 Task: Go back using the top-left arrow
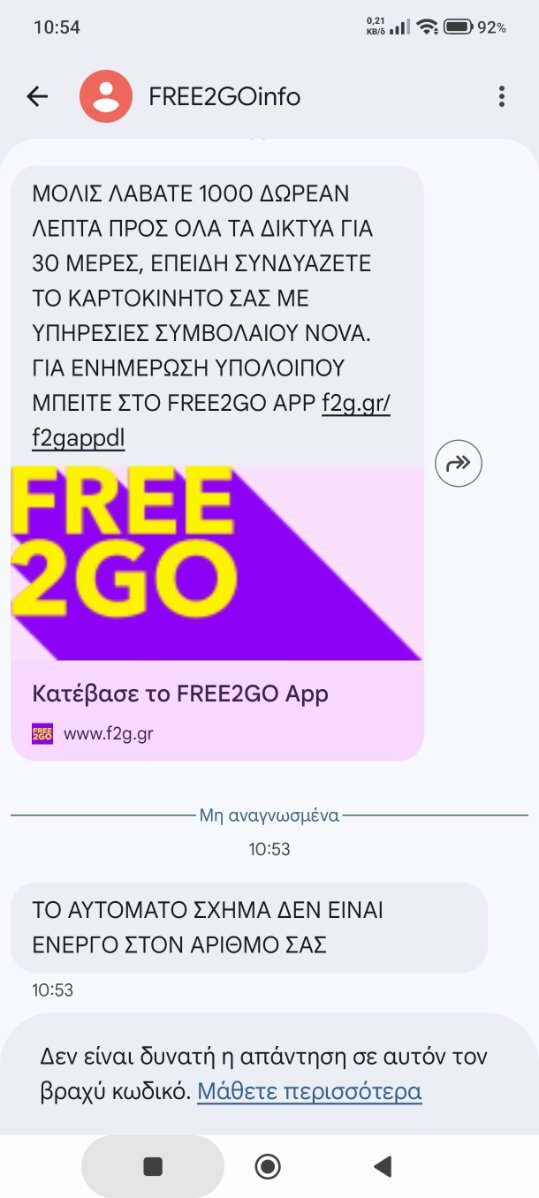click(x=37, y=96)
